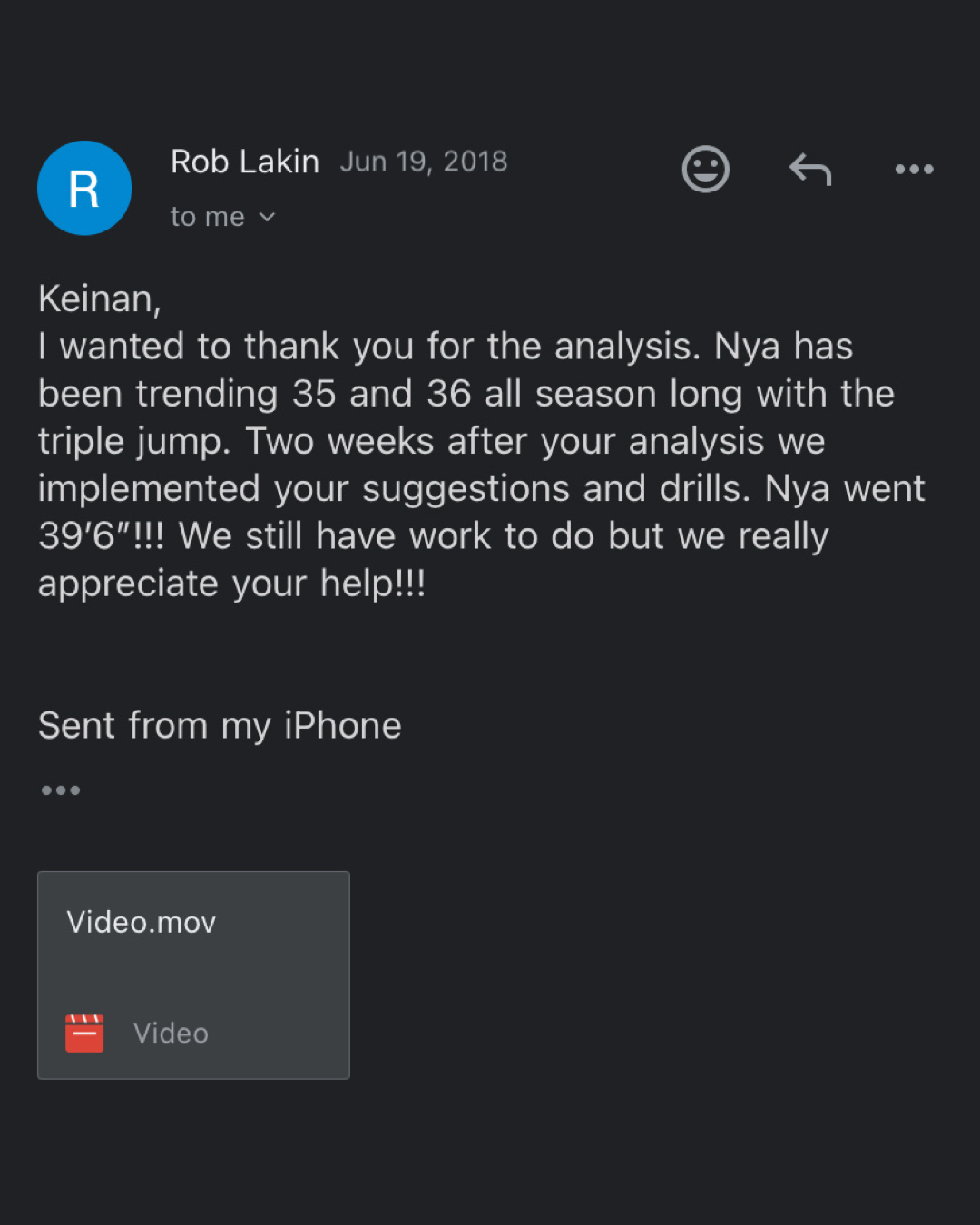Image resolution: width=980 pixels, height=1225 pixels.
Task: Open the Video.mov attachment
Action: [x=193, y=975]
